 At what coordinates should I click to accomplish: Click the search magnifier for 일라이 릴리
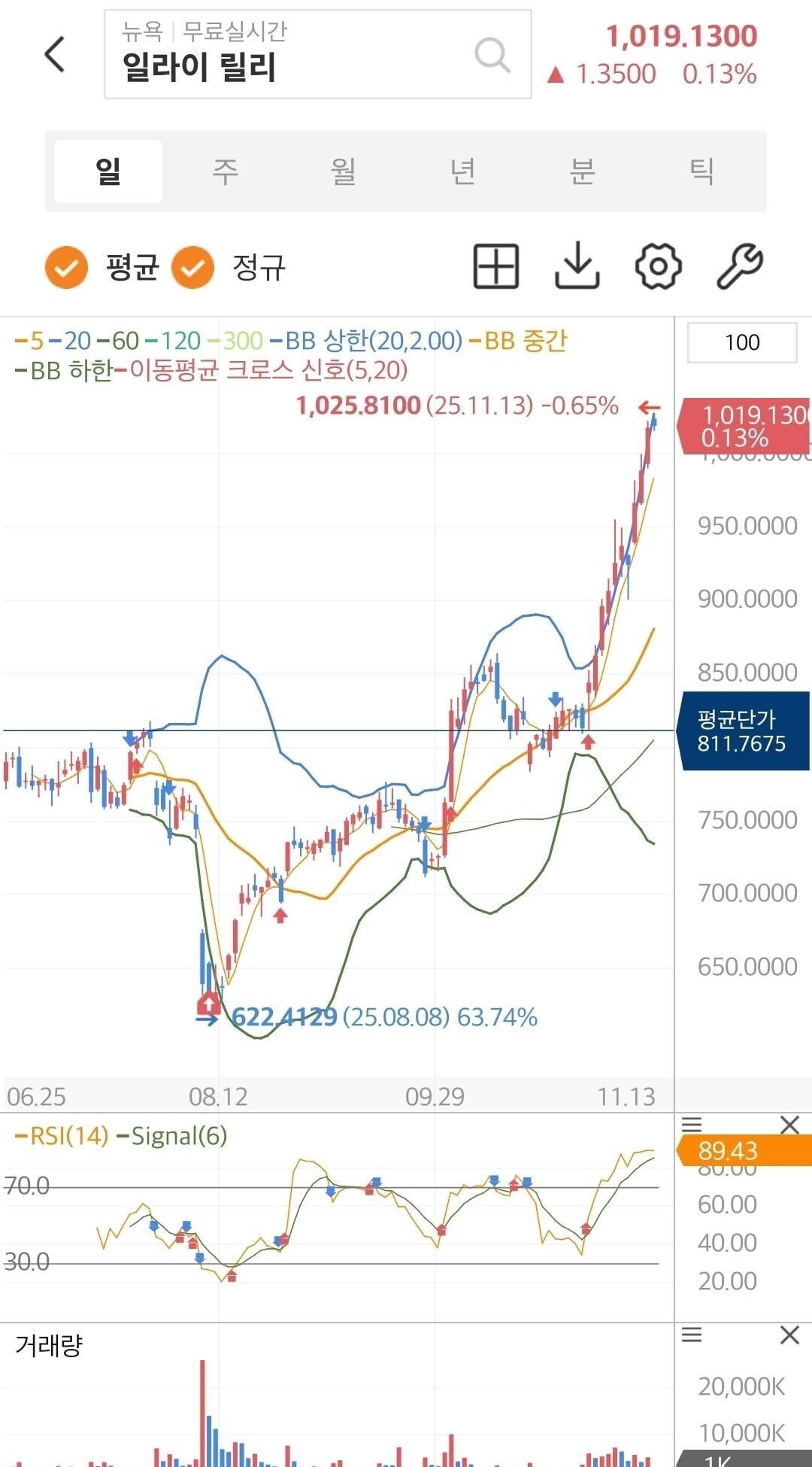point(492,56)
